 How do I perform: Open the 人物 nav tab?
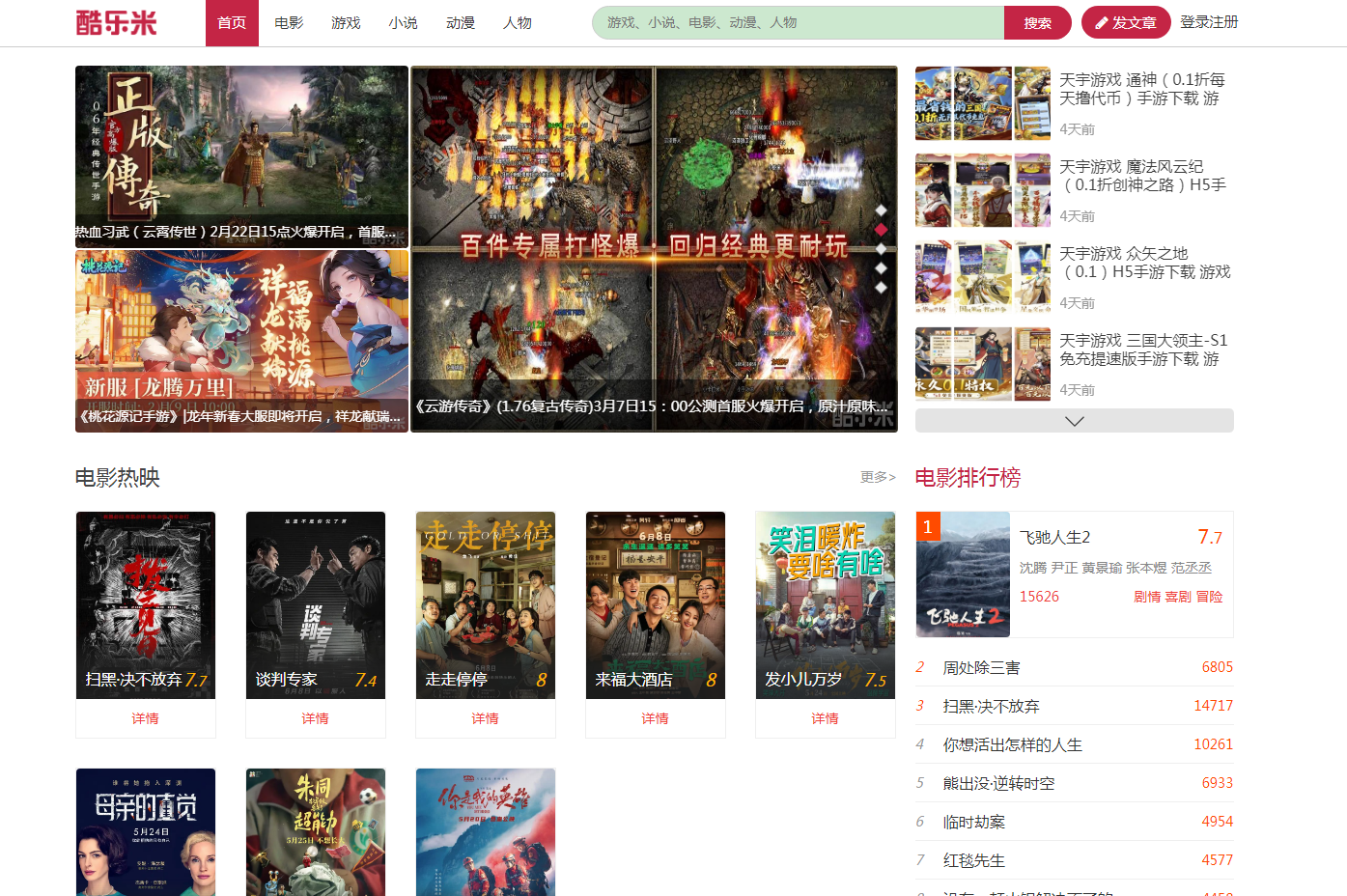point(518,23)
